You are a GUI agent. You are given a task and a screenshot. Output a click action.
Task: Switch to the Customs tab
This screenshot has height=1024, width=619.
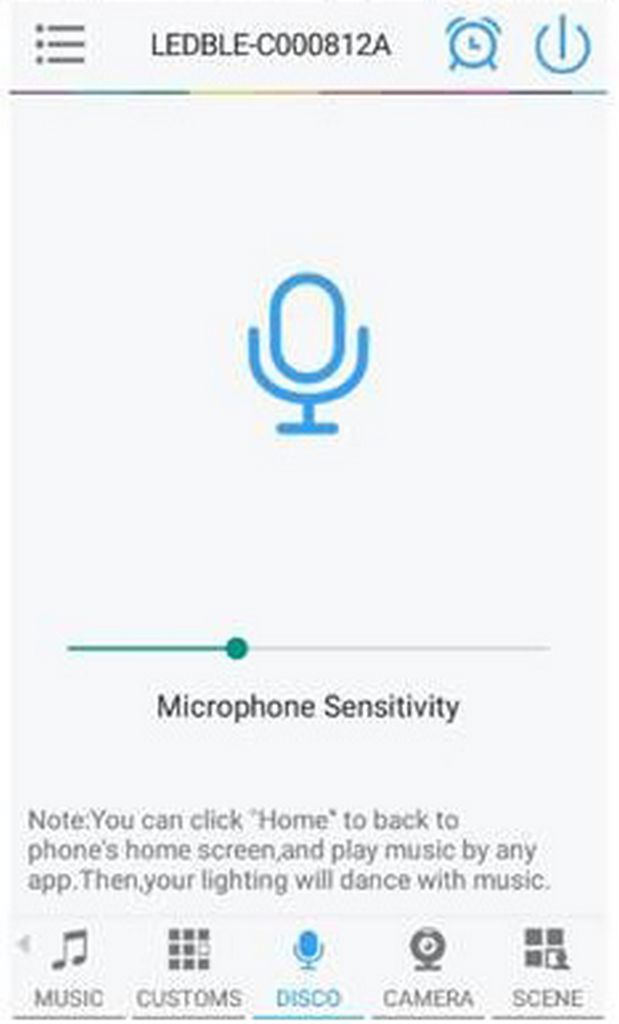click(189, 968)
